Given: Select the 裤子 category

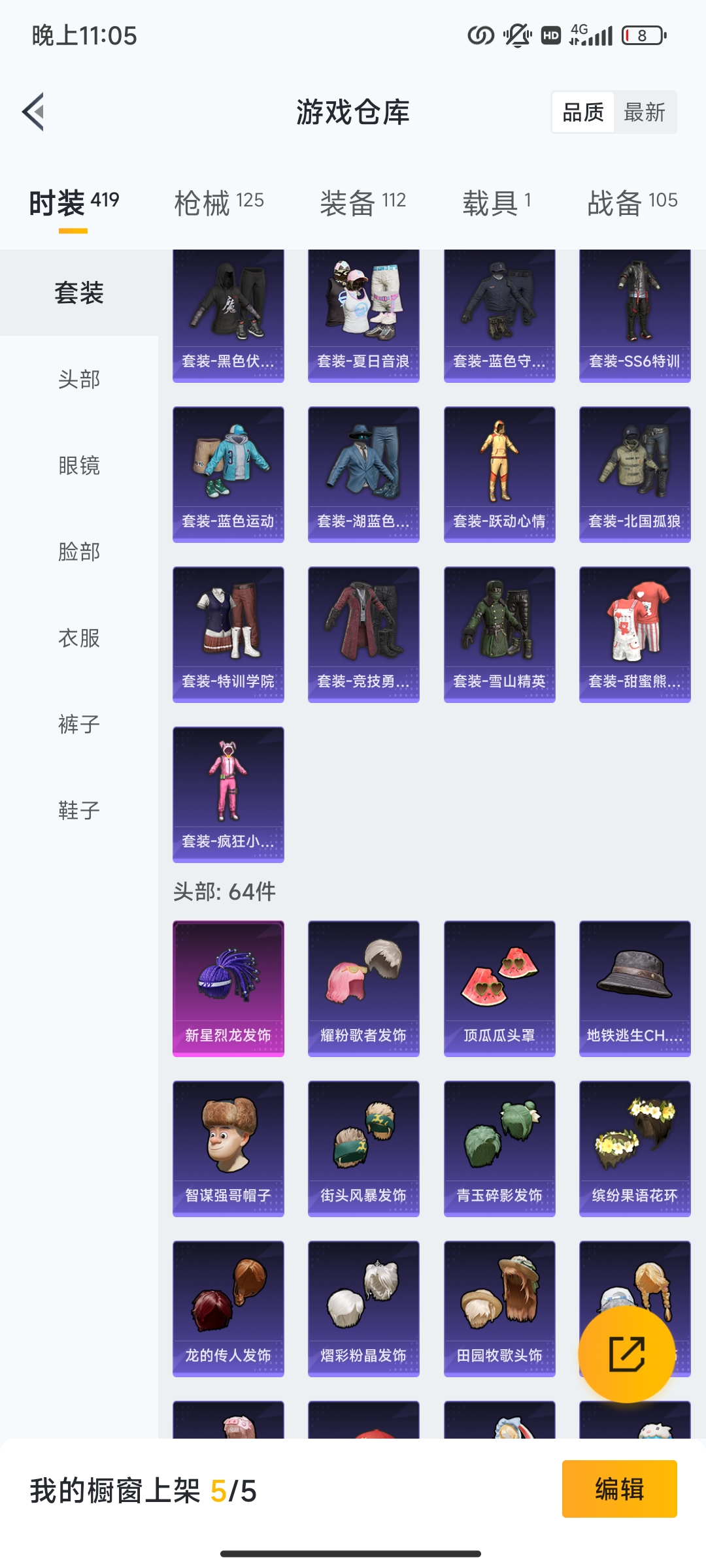Looking at the screenshot, I should (79, 724).
